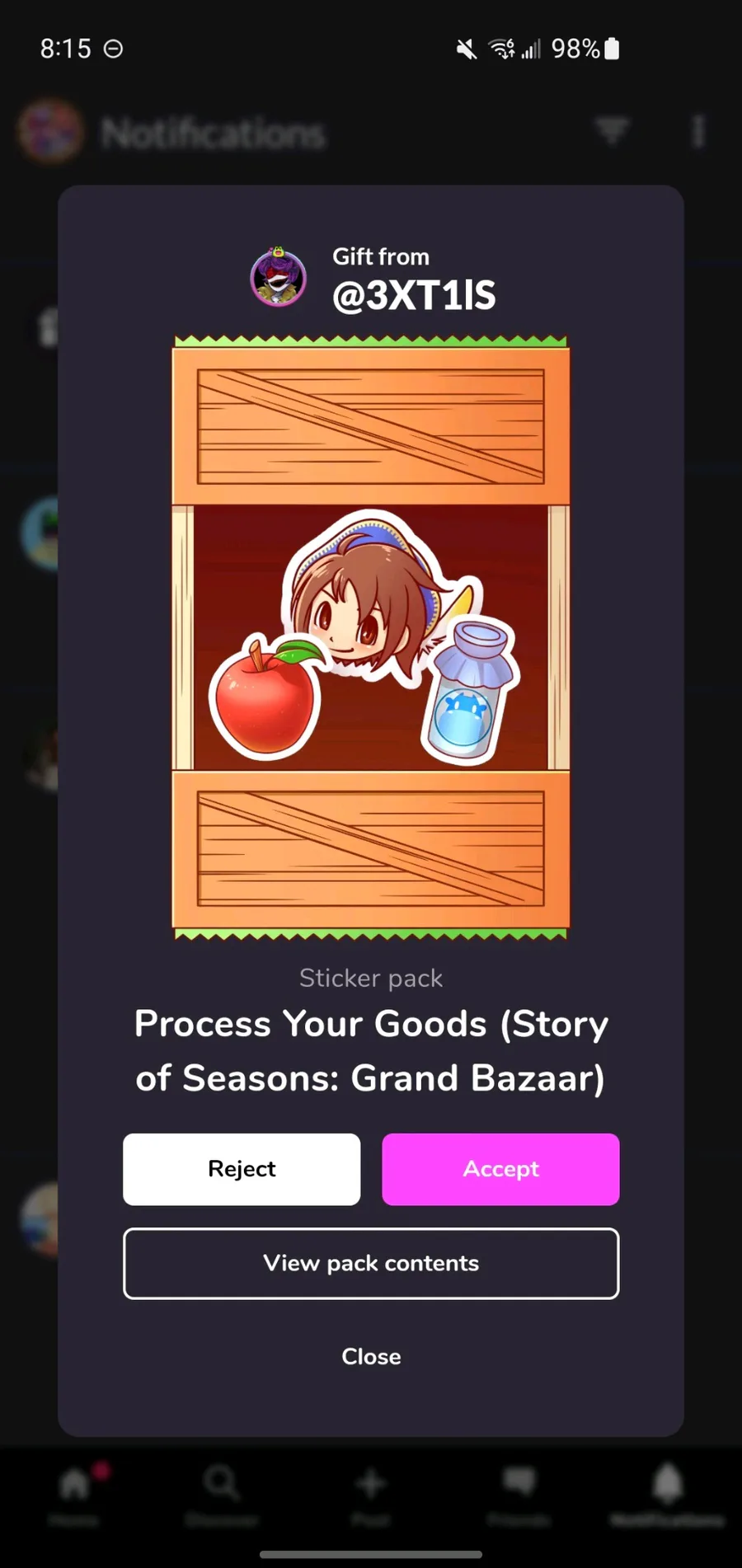This screenshot has width=742, height=1568.
Task: Open @3XT1IS profile avatar
Action: coord(279,276)
